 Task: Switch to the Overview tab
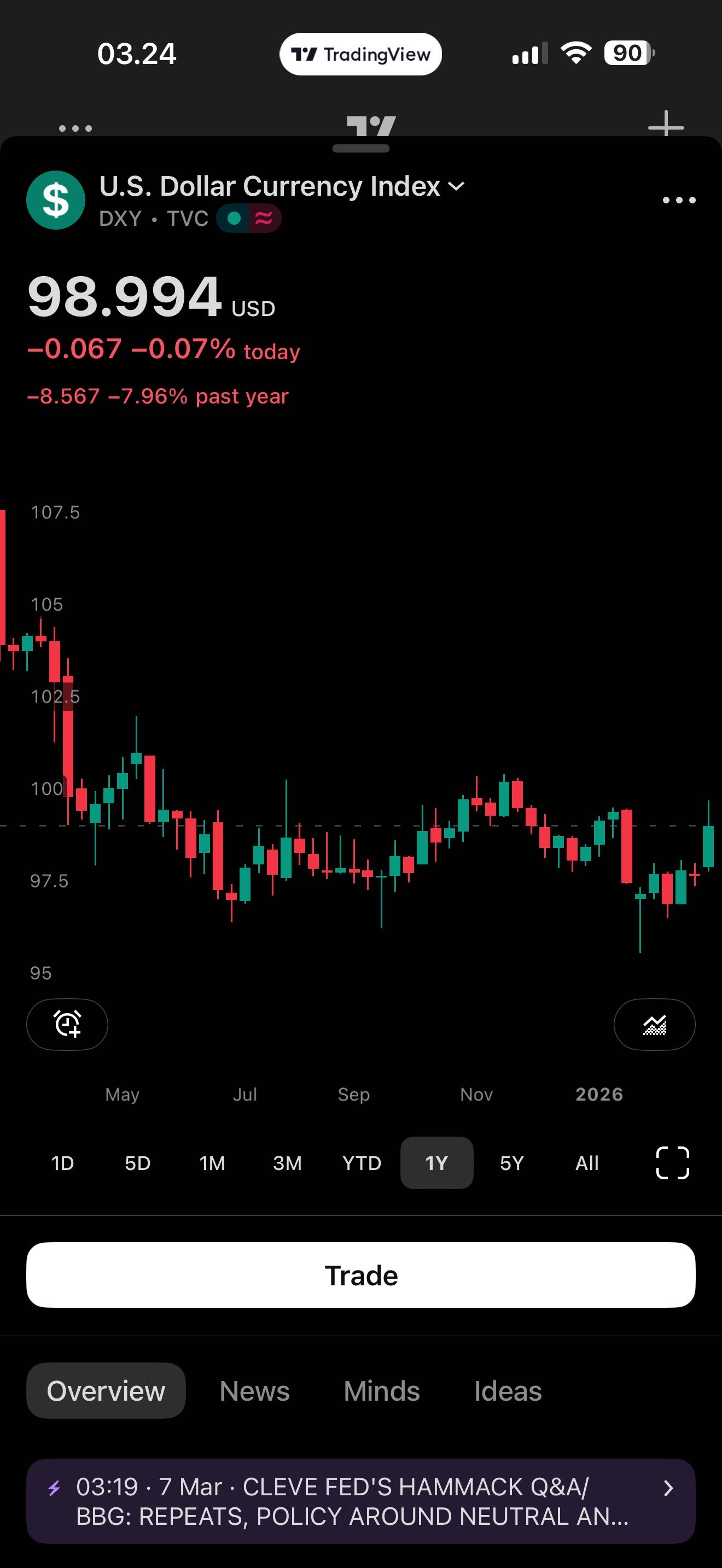tap(106, 1391)
